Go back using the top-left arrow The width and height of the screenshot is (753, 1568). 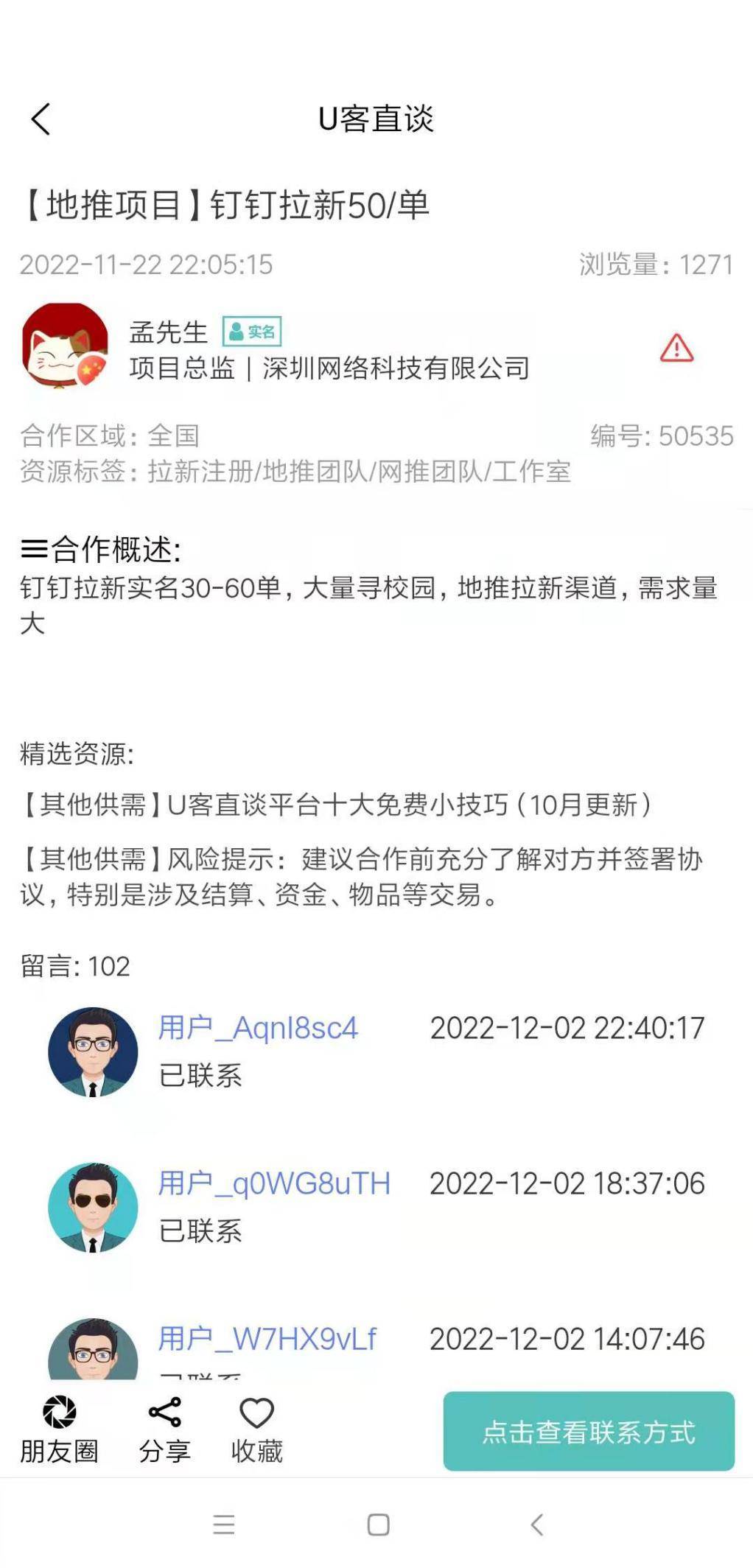41,119
